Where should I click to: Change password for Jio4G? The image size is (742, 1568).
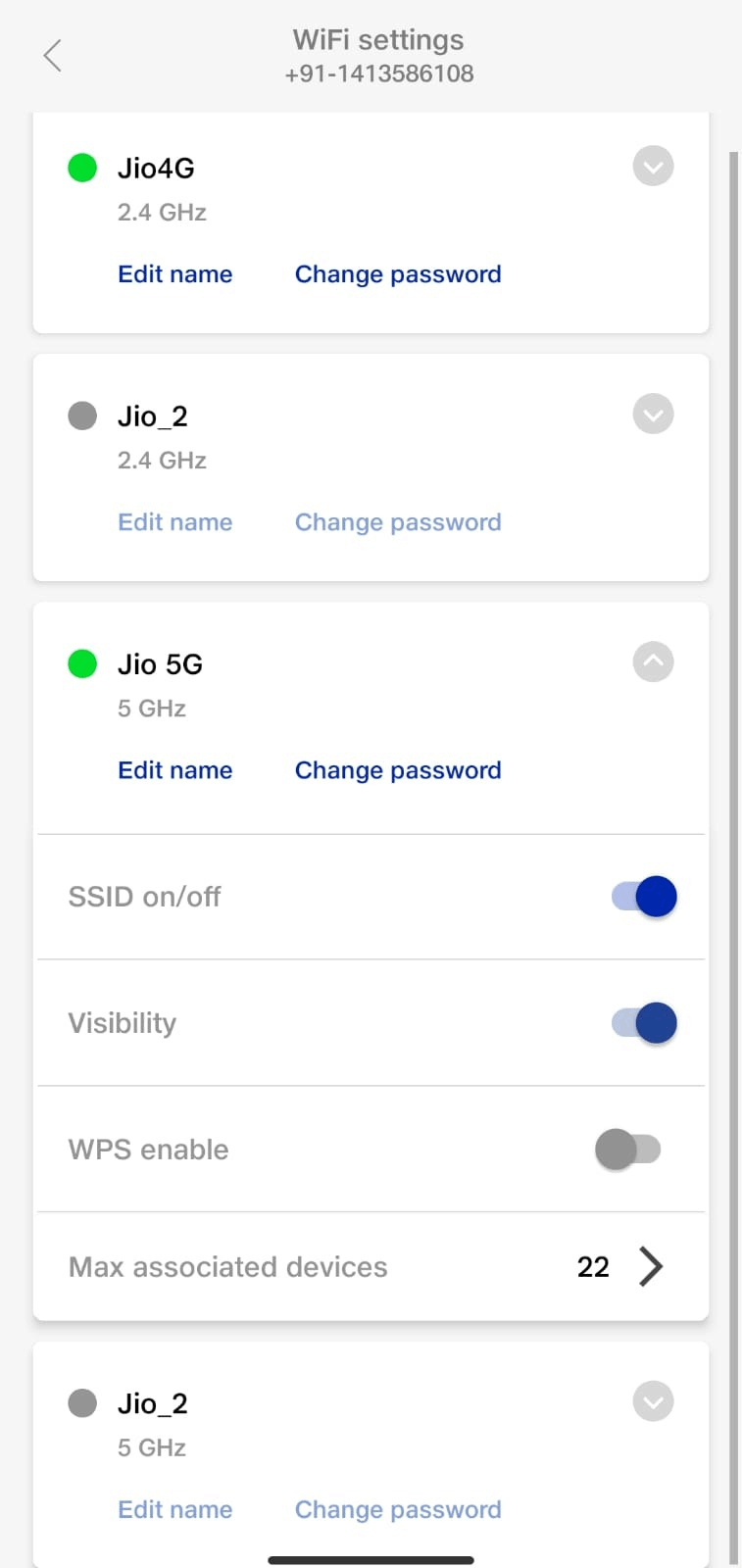coord(397,274)
